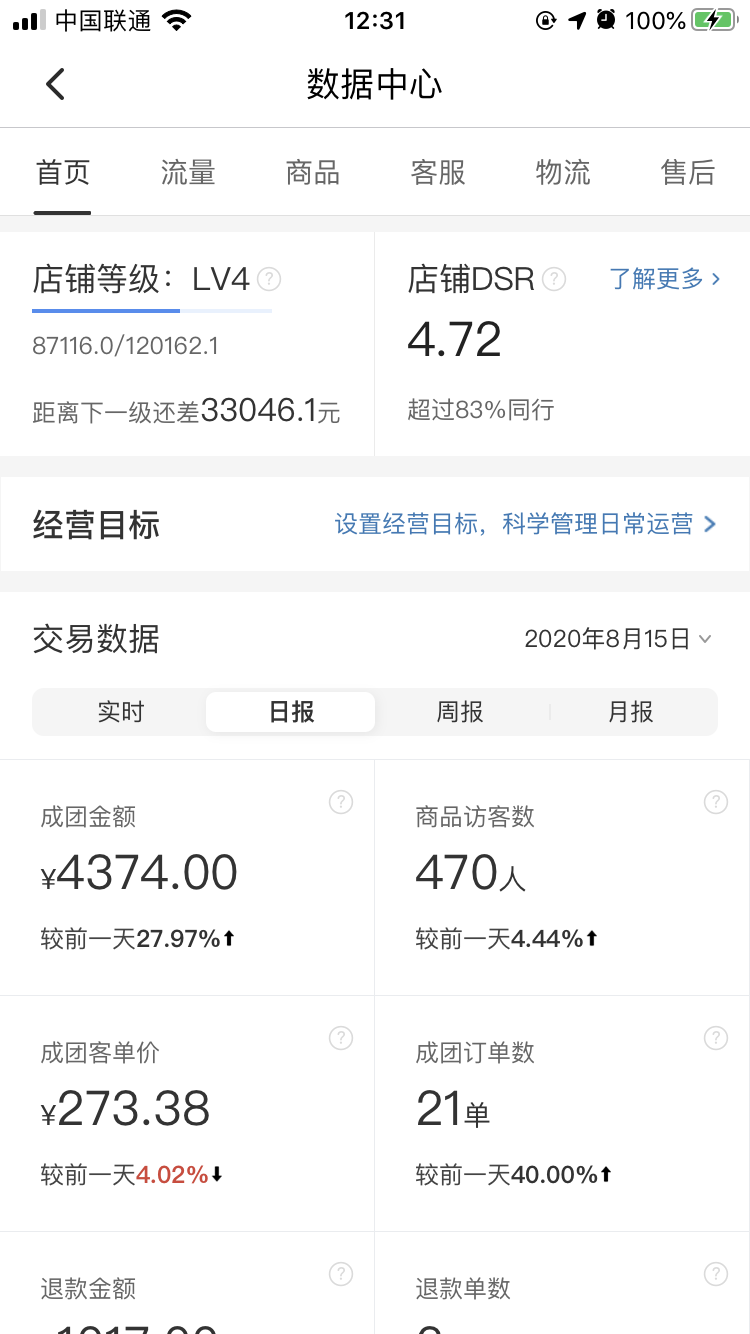Switch to the 售后 tab

pos(688,171)
